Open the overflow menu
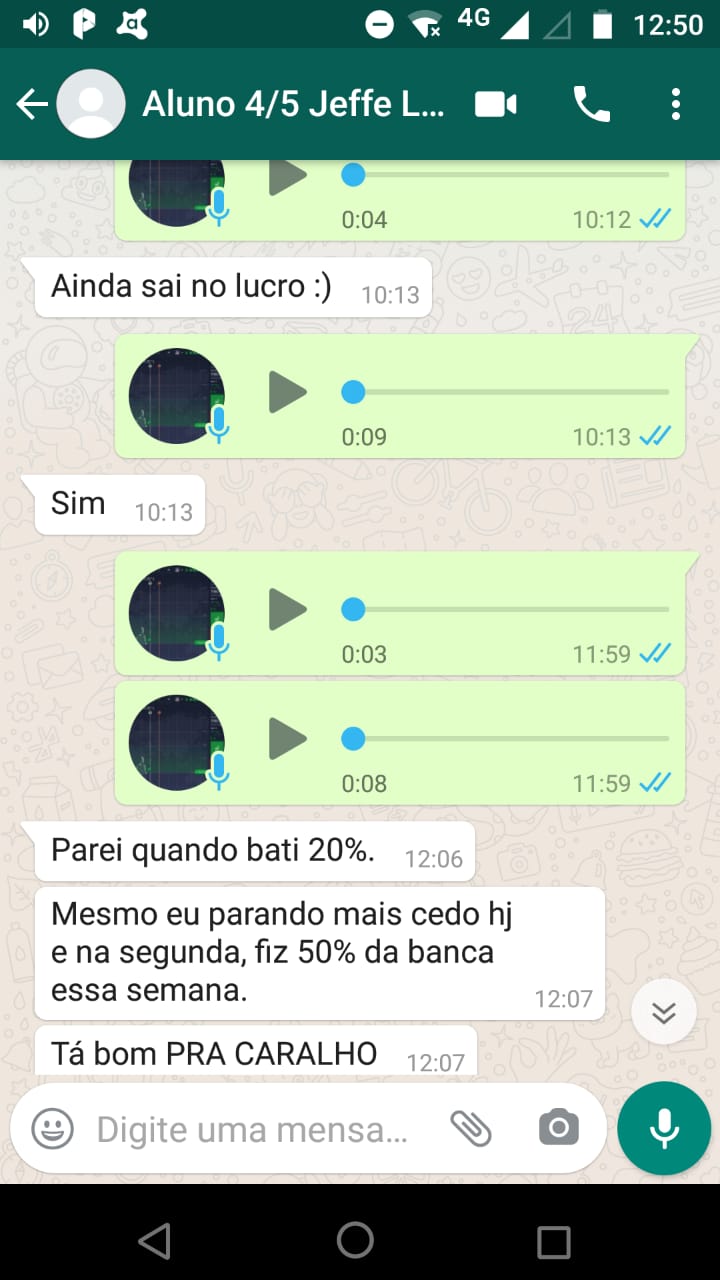The height and width of the screenshot is (1280, 720). coord(676,104)
